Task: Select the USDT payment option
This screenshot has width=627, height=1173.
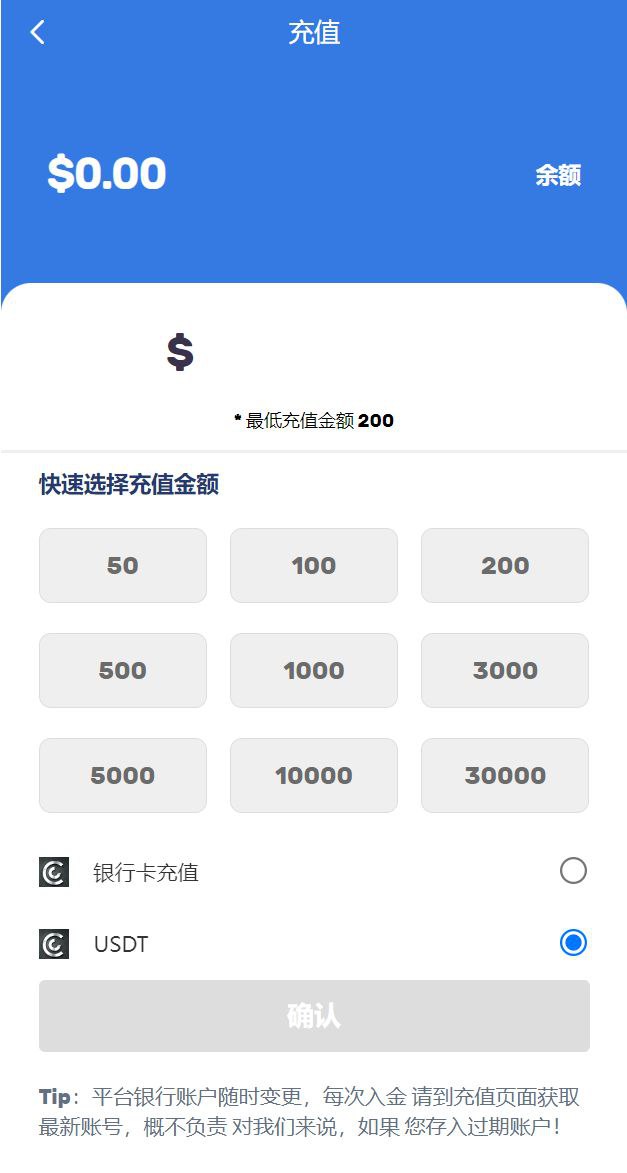Action: tap(573, 943)
